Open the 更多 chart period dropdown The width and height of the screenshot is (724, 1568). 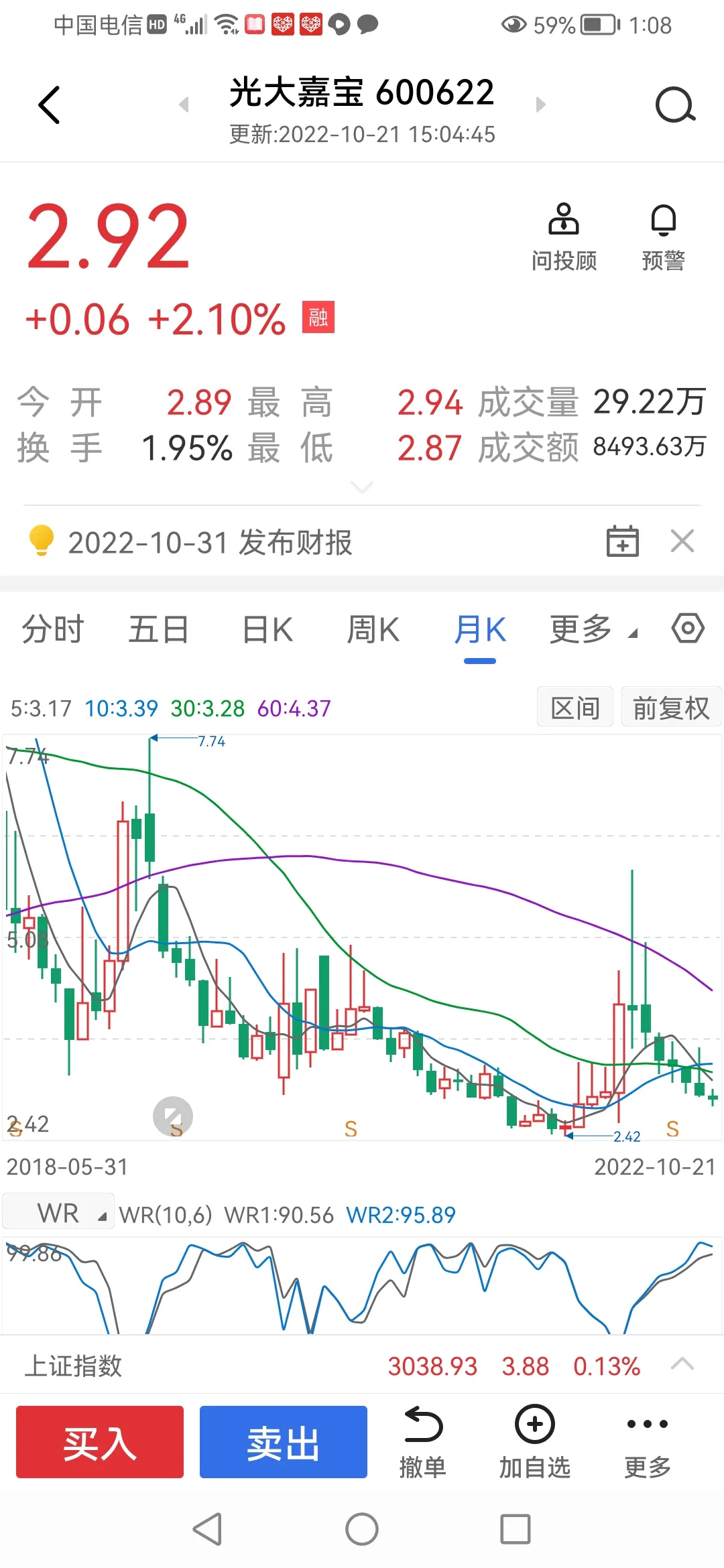(591, 630)
